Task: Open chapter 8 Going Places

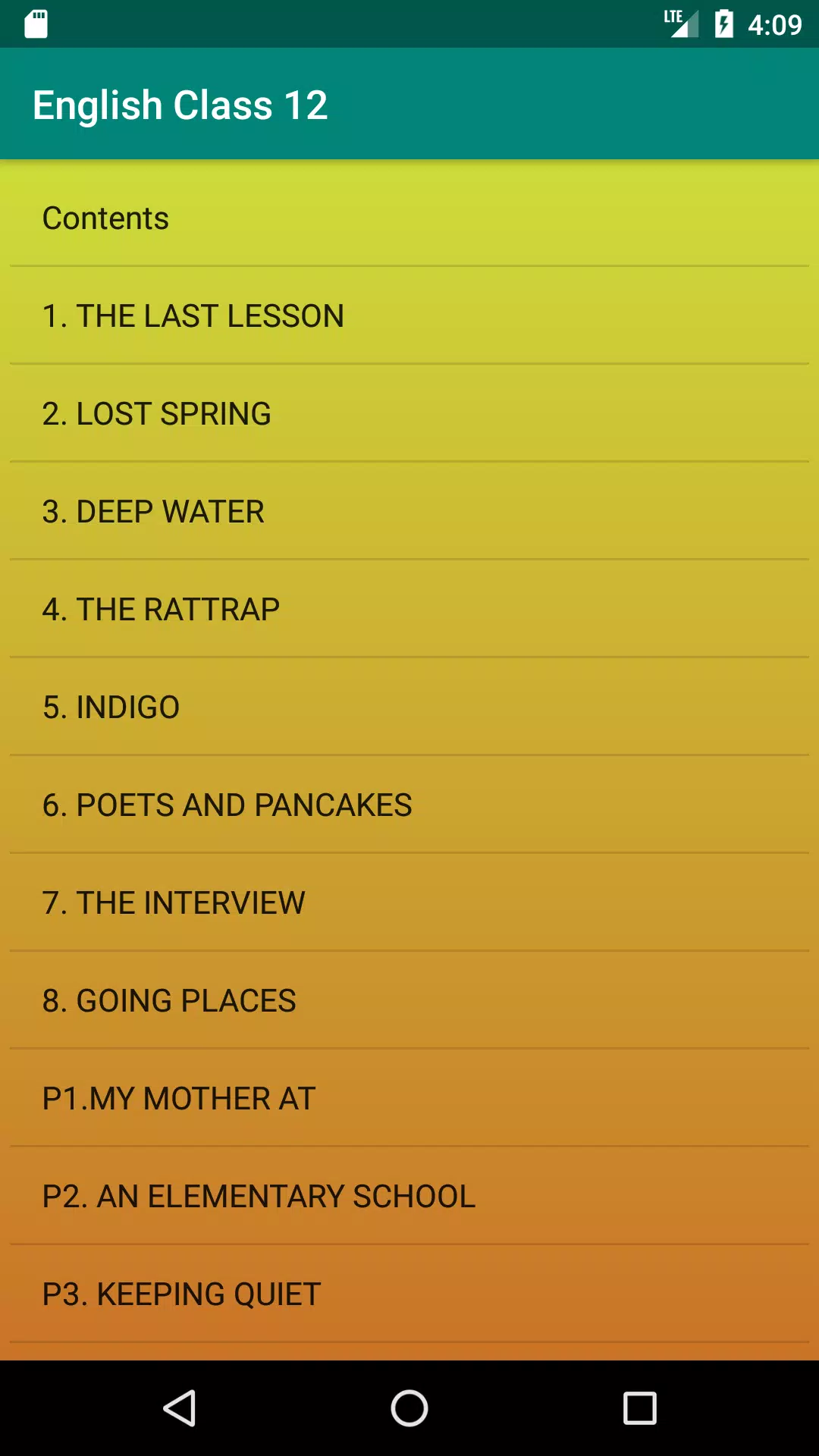Action: tap(409, 1000)
